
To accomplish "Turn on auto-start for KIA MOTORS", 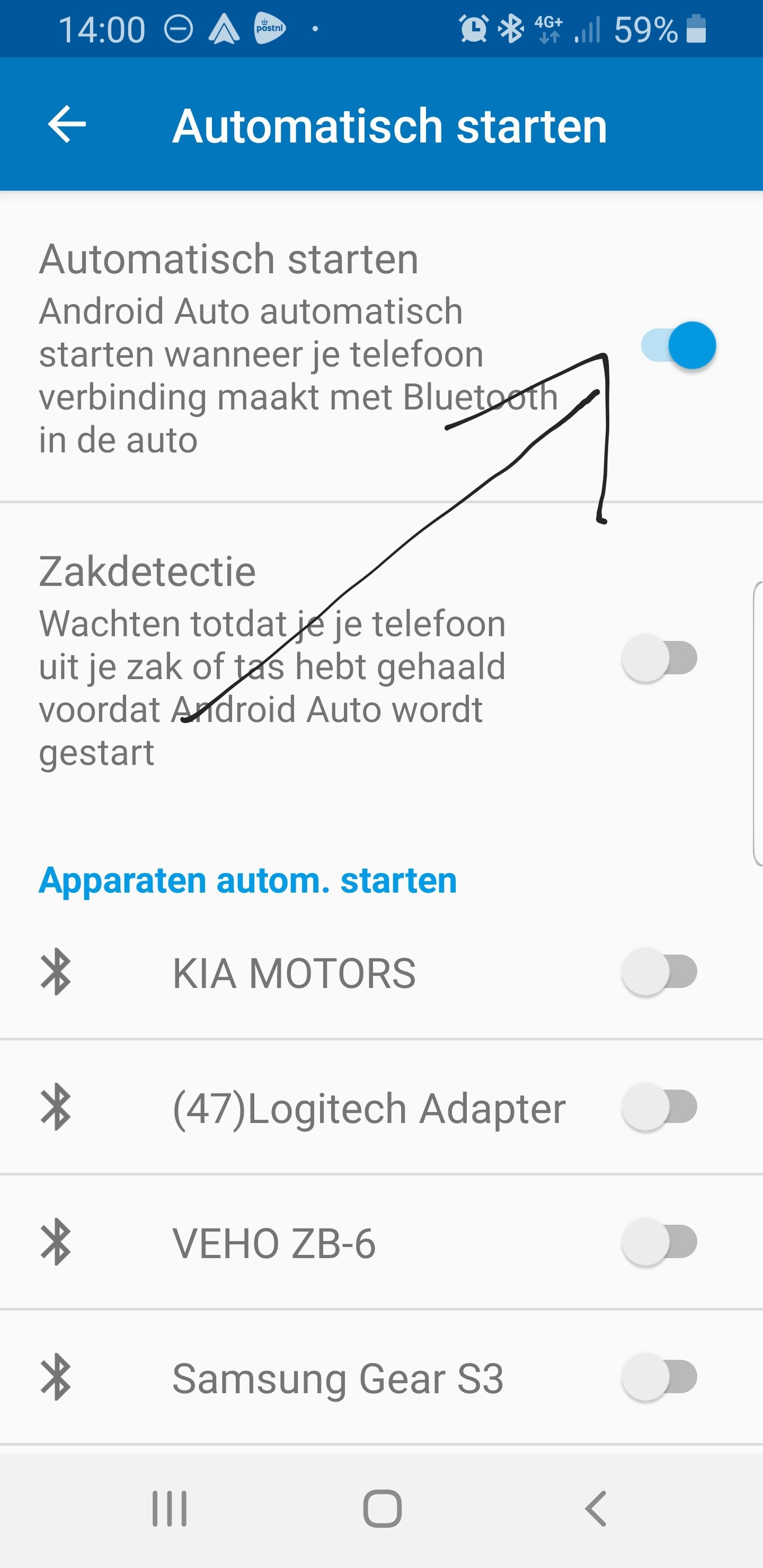I will pyautogui.click(x=660, y=972).
